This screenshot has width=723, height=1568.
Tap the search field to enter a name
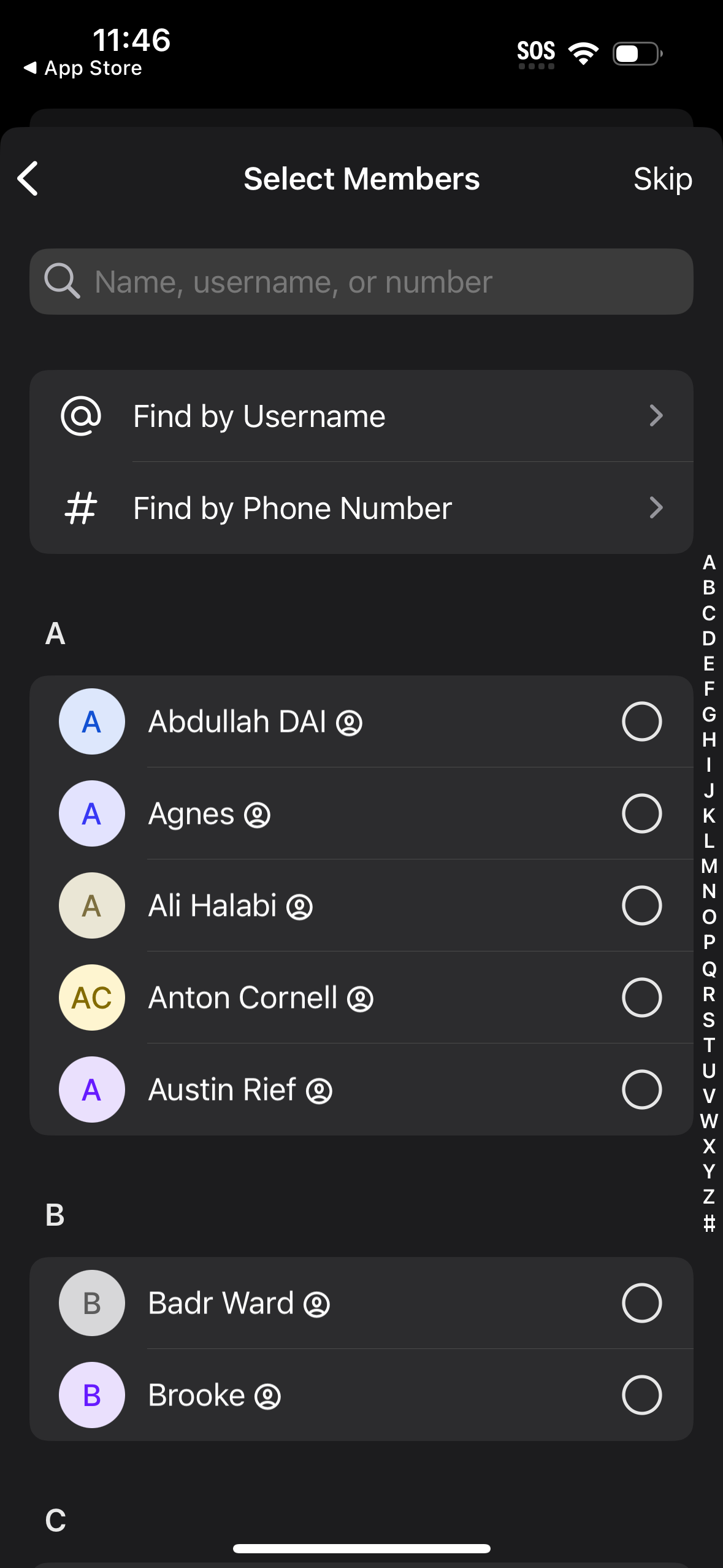tap(362, 281)
